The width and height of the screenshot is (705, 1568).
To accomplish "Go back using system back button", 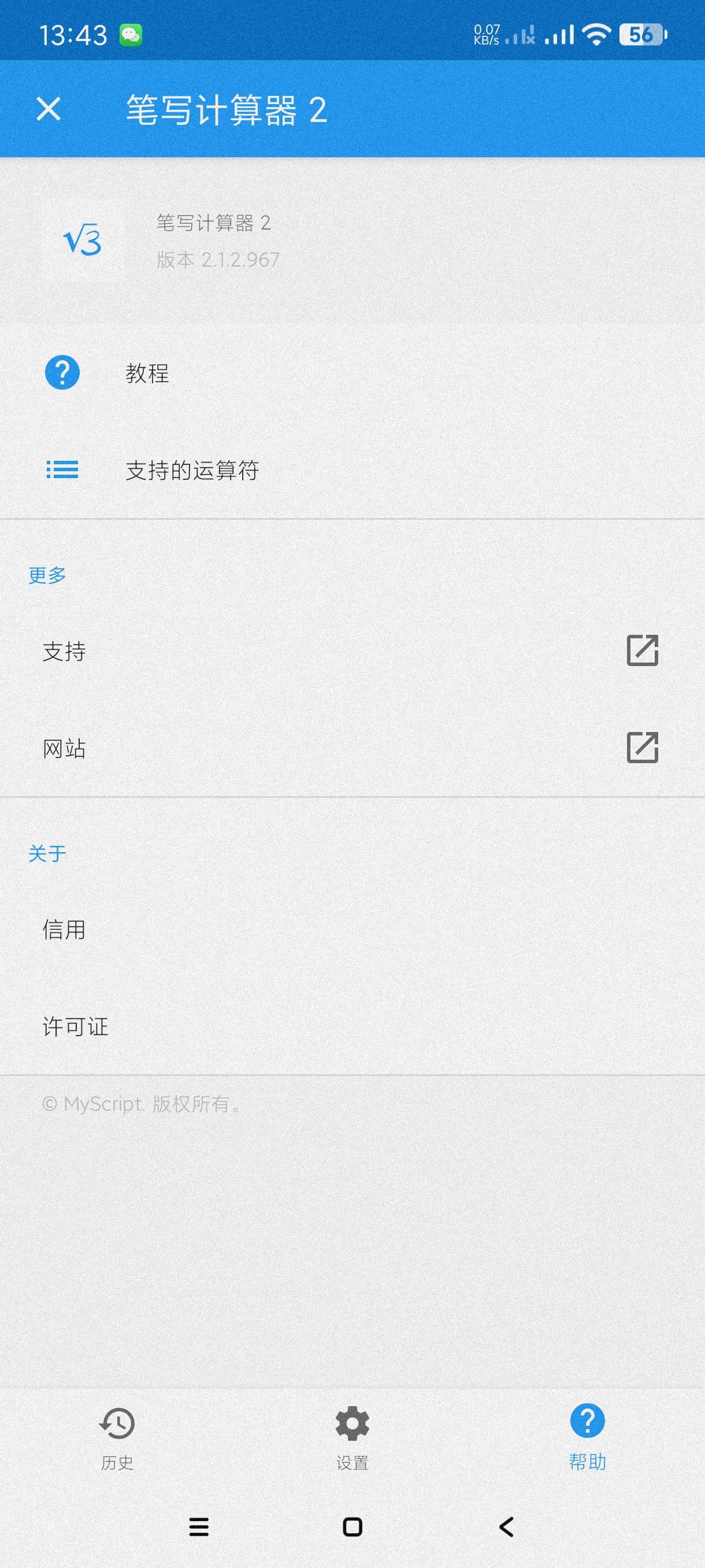I will [x=506, y=1527].
